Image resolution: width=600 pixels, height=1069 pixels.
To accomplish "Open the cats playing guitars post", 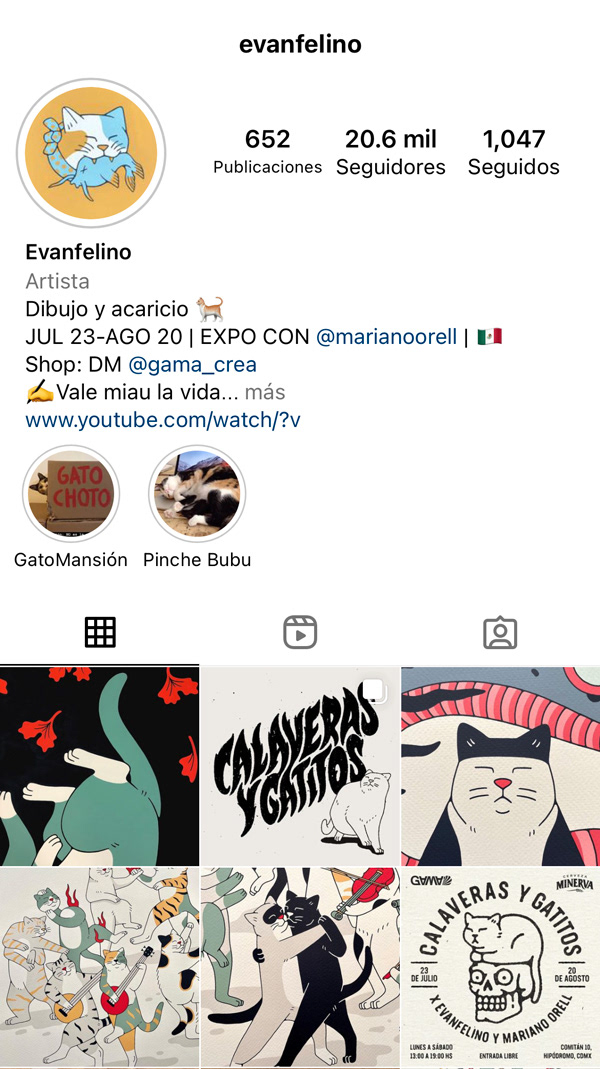I will click(100, 967).
